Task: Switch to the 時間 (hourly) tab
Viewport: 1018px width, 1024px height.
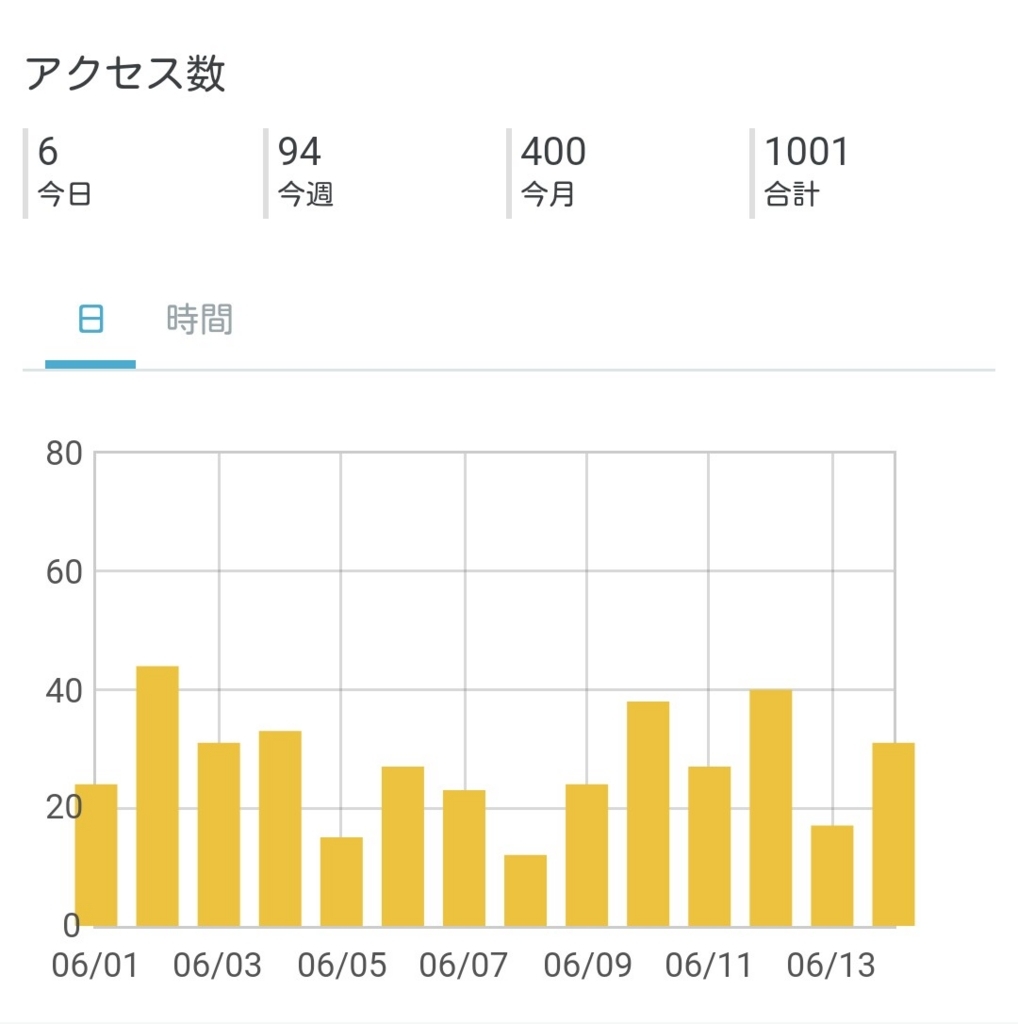Action: (x=199, y=320)
